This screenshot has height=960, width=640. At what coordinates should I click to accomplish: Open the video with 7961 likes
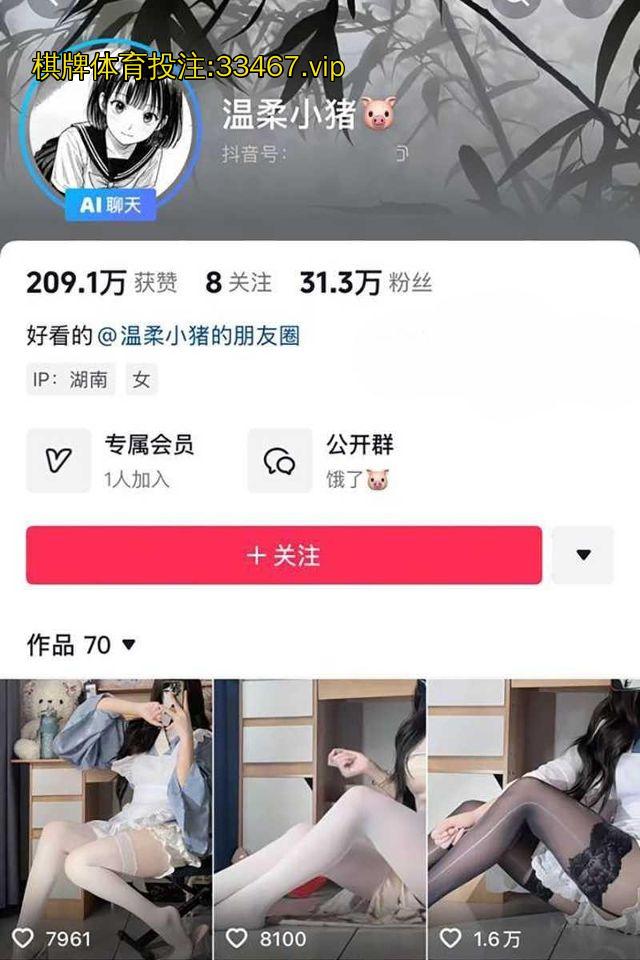click(106, 810)
